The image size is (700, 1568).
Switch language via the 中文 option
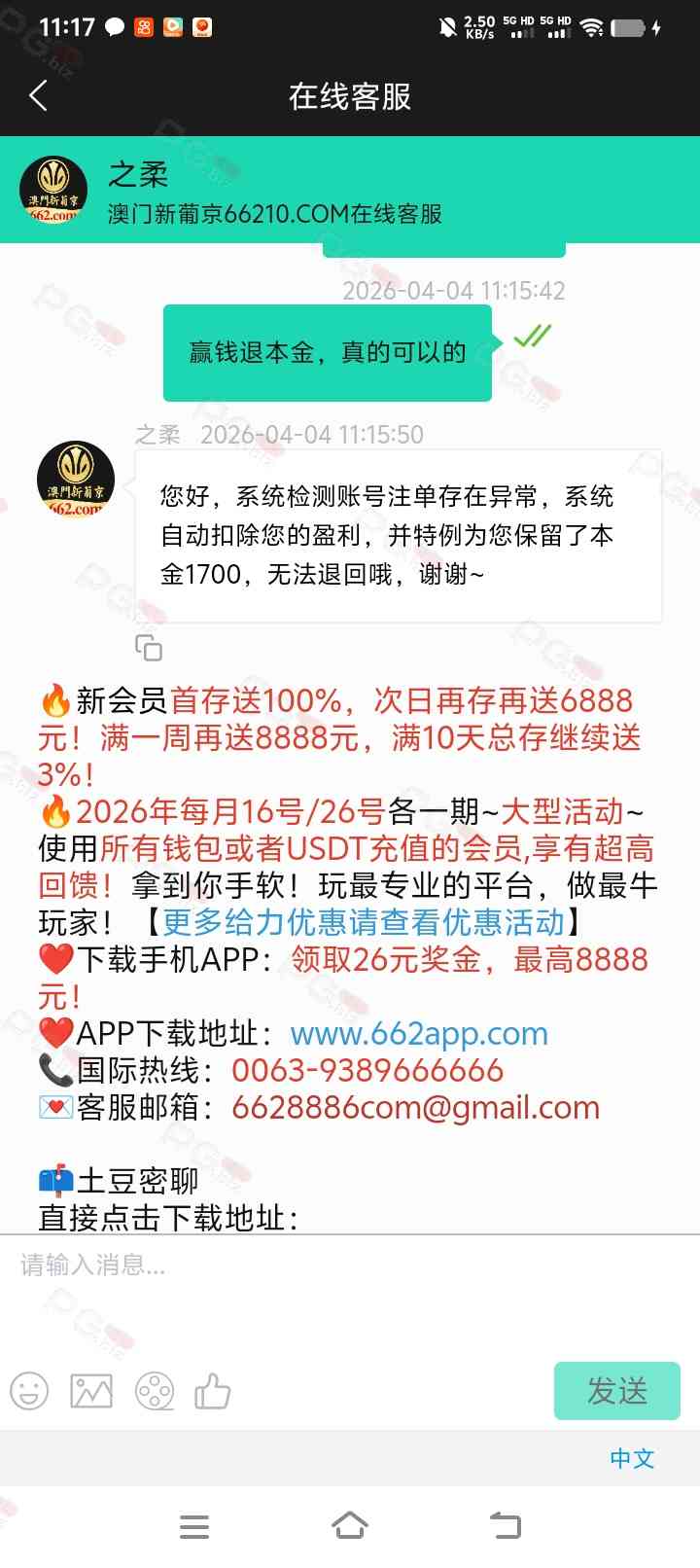pos(632,1458)
